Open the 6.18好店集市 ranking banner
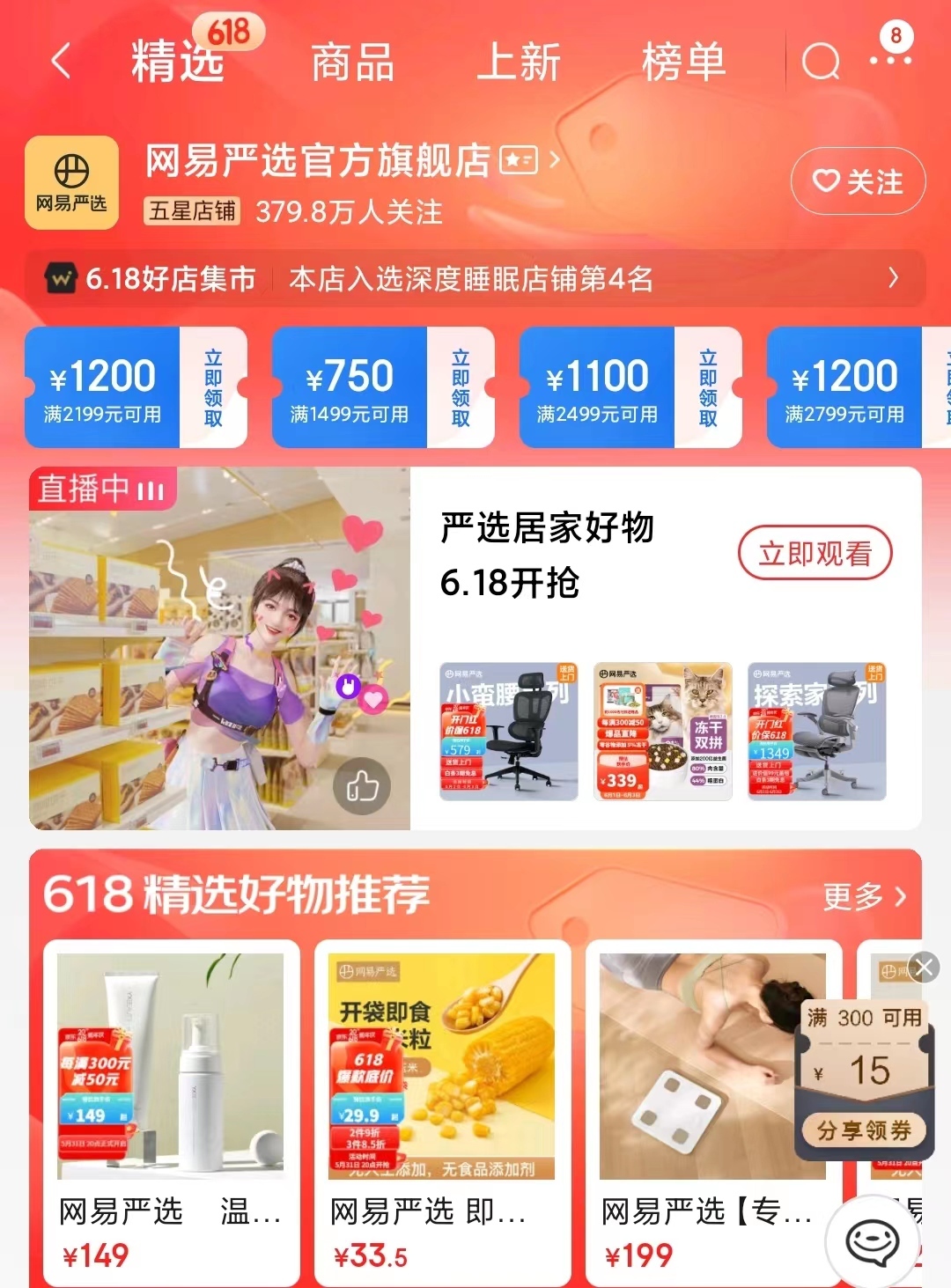Viewport: 951px width, 1288px height. pos(475,279)
